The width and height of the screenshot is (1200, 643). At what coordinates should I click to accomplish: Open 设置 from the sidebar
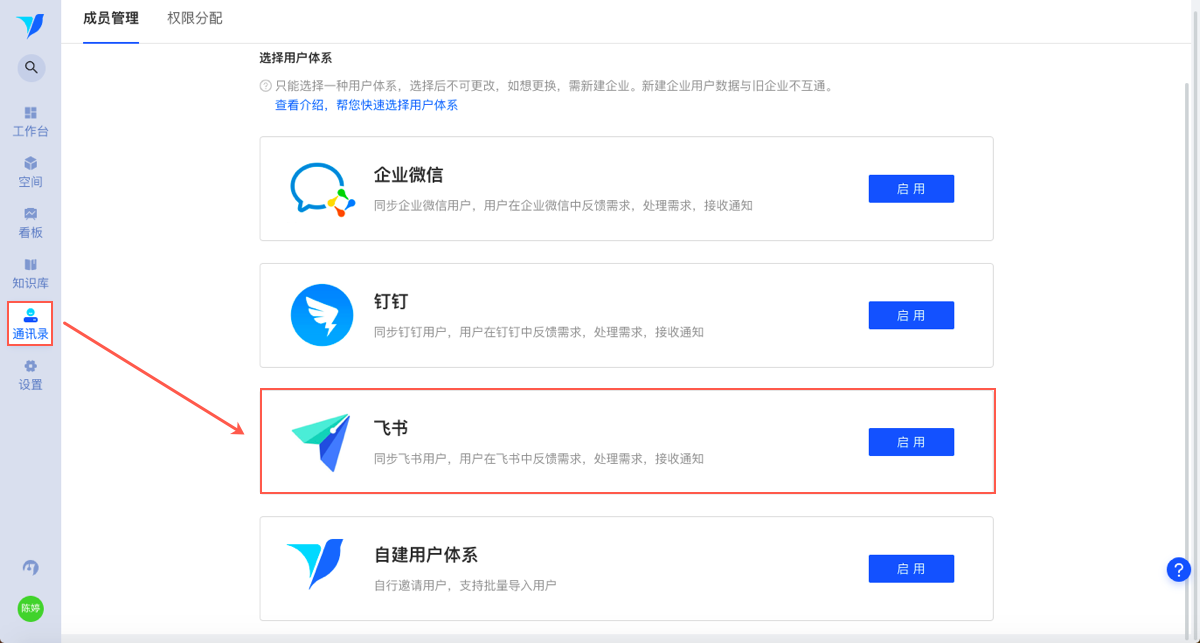coord(30,375)
